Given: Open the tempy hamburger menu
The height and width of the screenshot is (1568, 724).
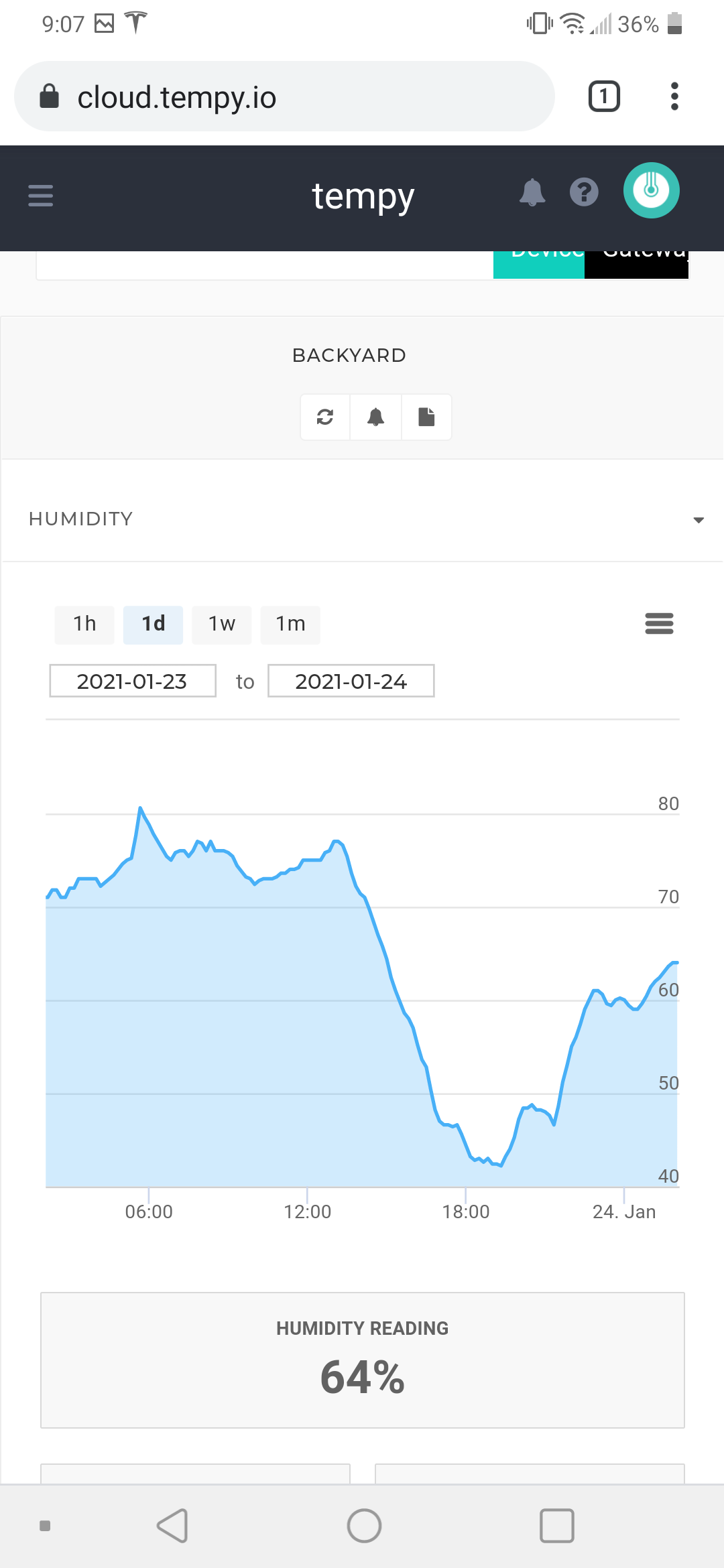Looking at the screenshot, I should coord(40,196).
